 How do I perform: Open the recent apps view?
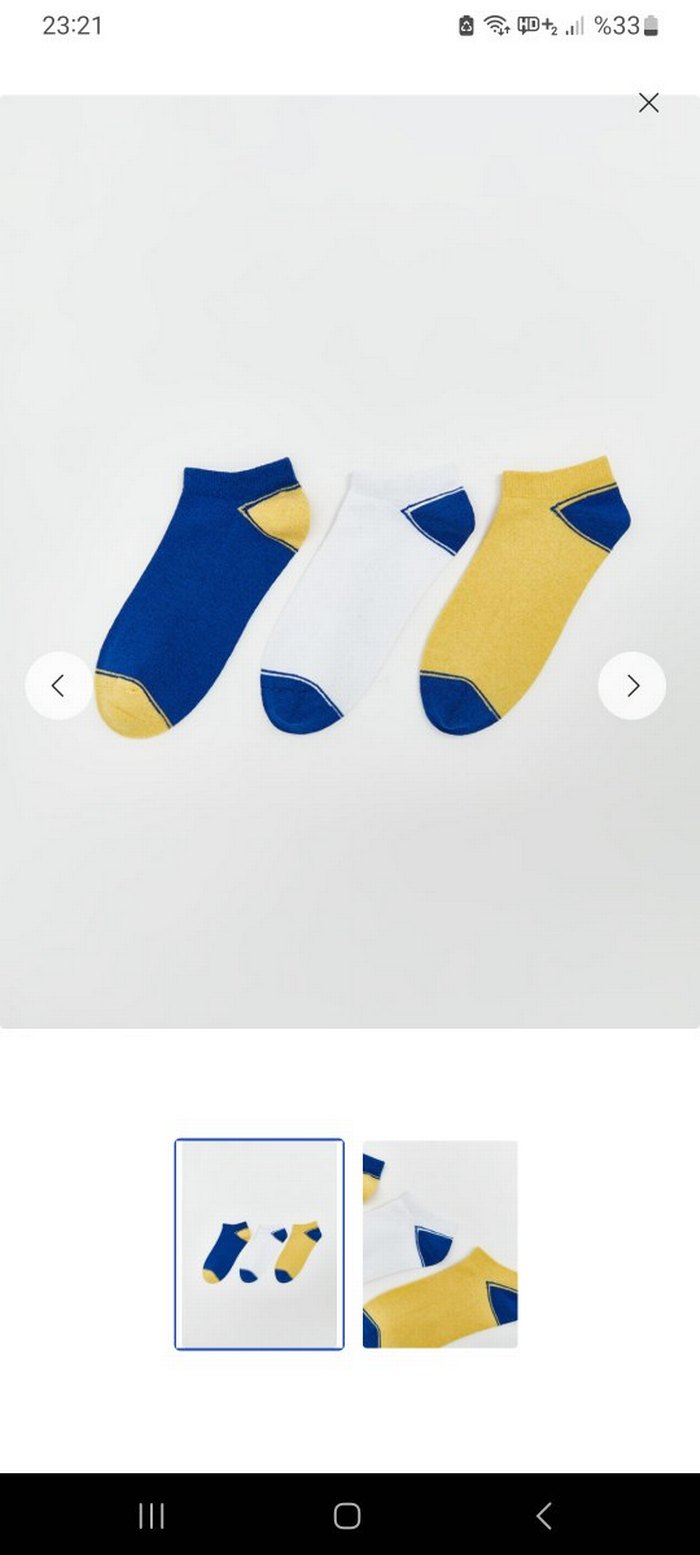[151, 1516]
